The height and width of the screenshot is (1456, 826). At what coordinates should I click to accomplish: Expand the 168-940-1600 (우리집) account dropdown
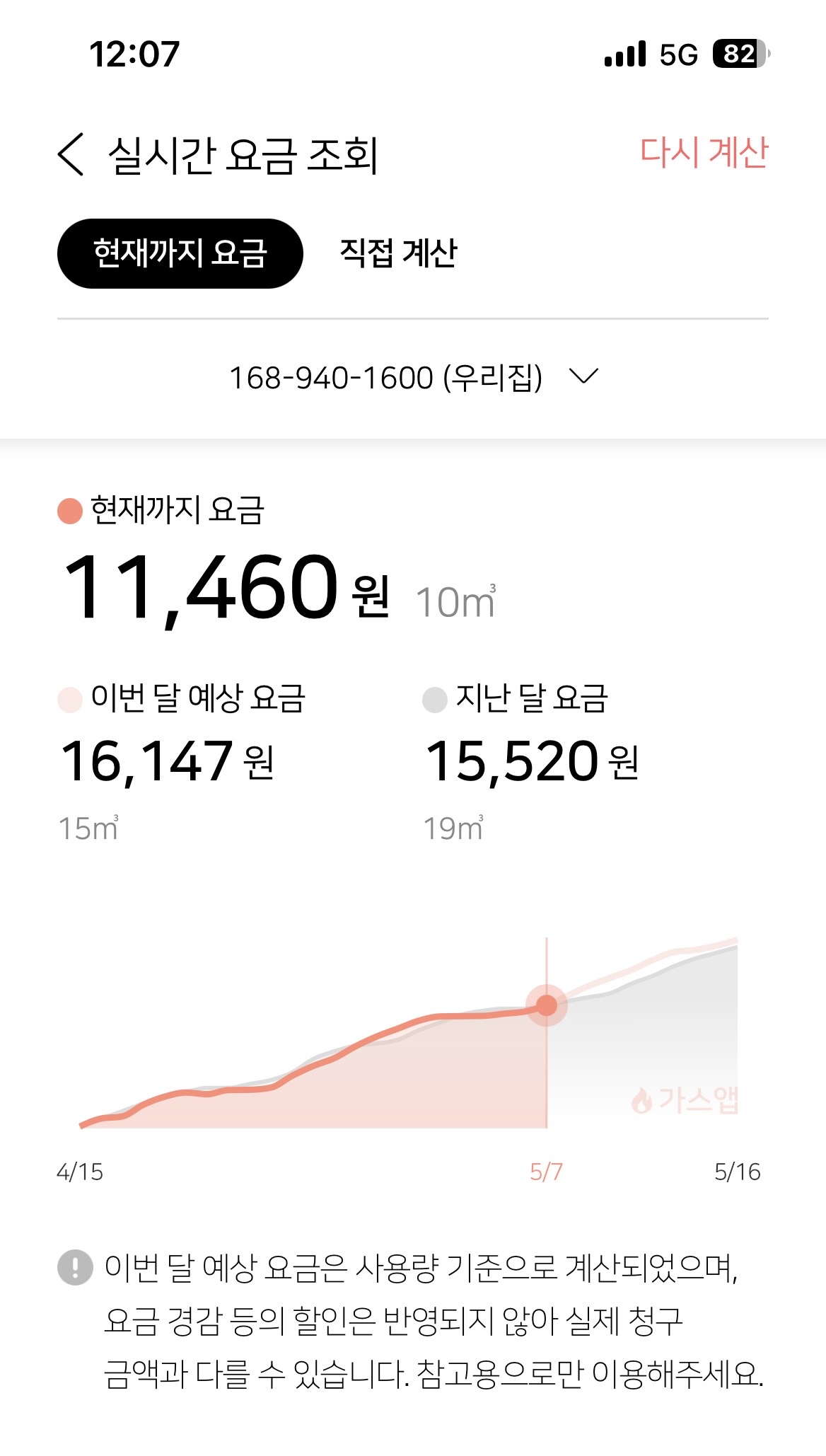pyautogui.click(x=413, y=377)
